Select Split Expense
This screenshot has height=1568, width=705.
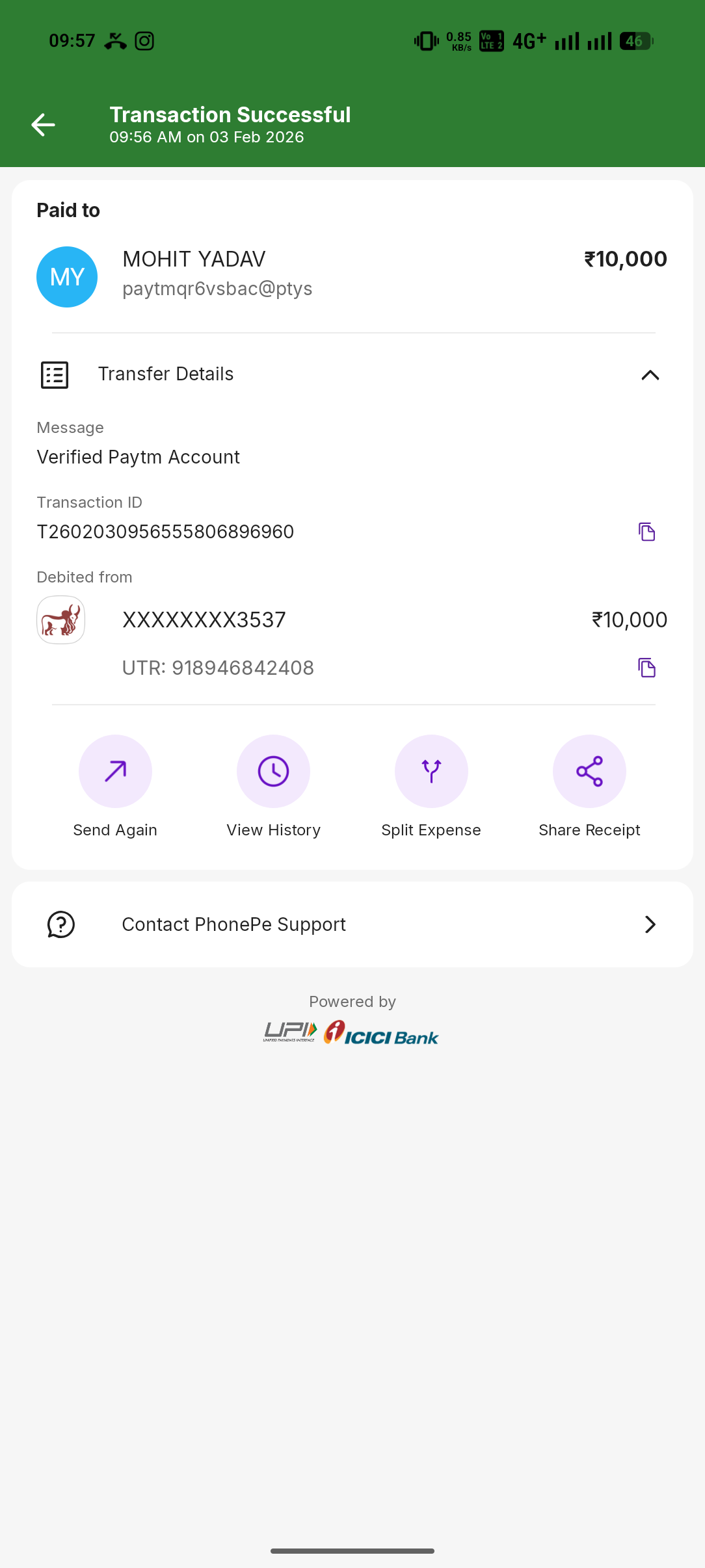tap(431, 772)
